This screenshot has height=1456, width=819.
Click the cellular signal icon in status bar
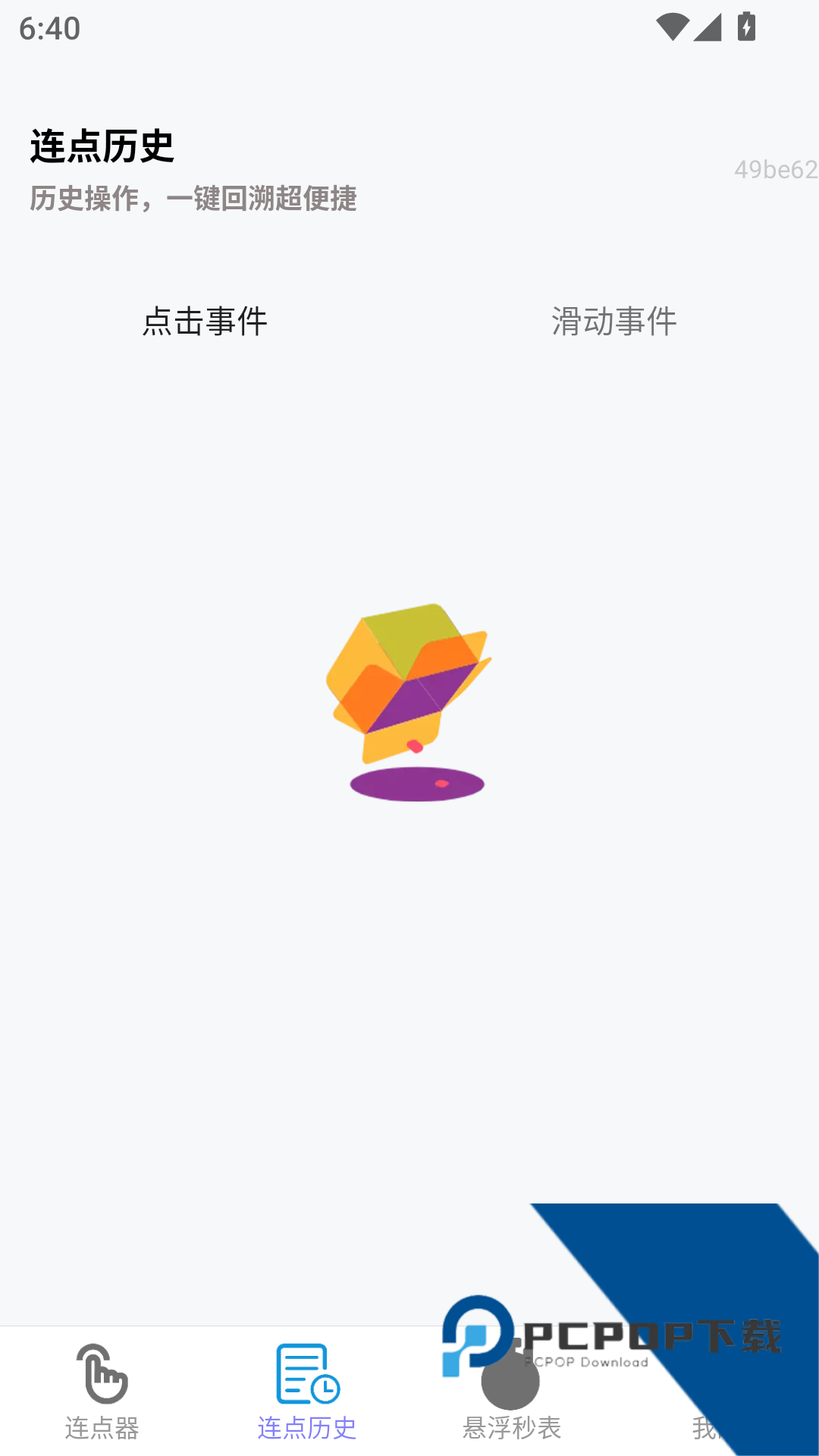[x=708, y=27]
